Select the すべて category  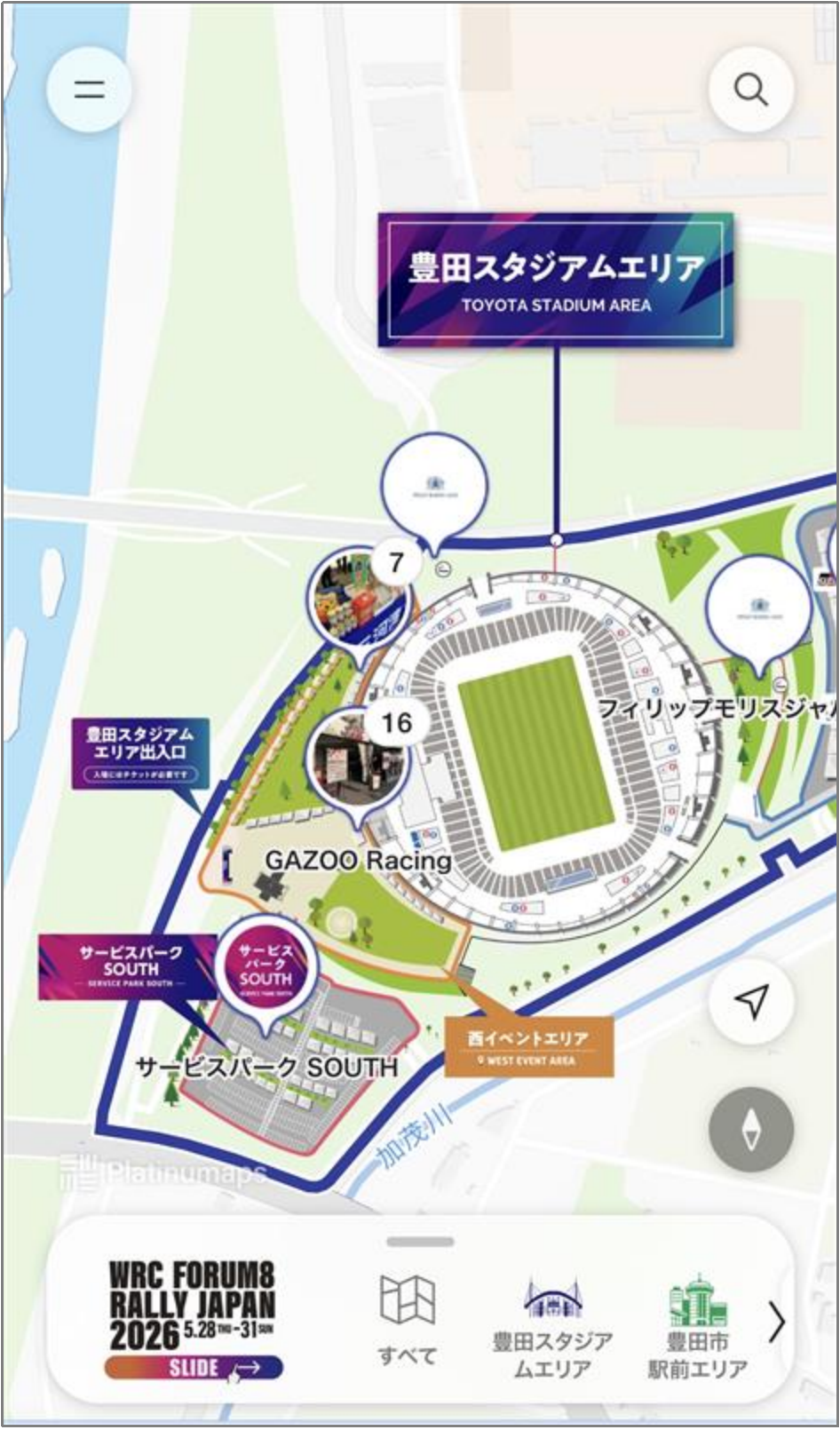[x=407, y=1320]
